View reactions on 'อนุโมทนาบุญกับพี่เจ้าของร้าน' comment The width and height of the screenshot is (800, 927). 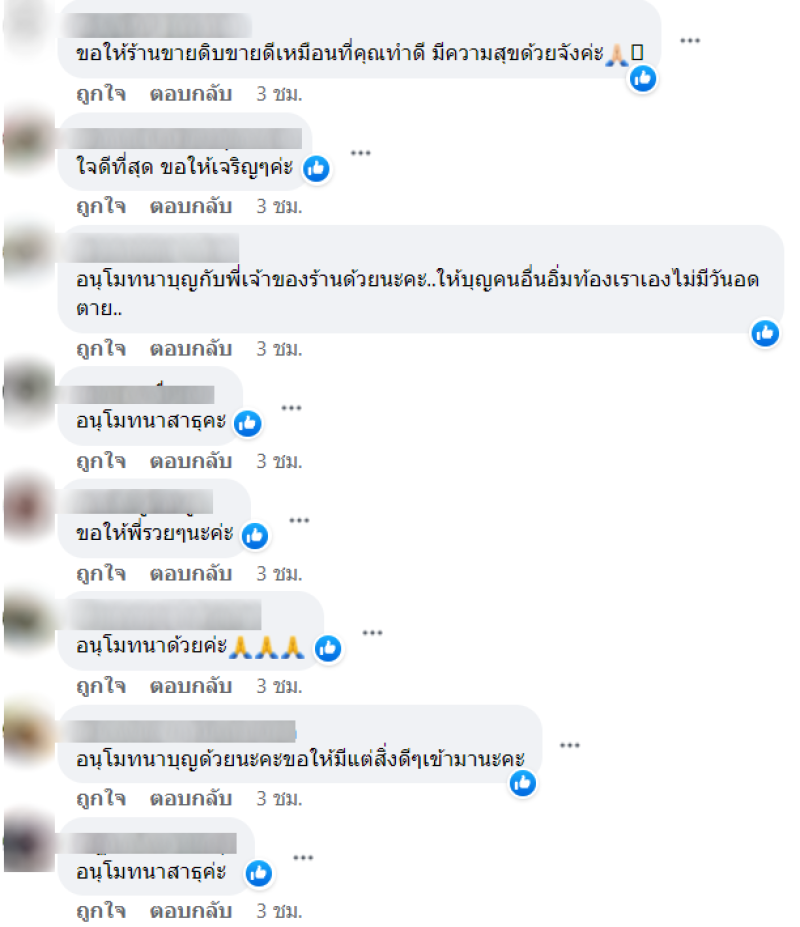[x=766, y=333]
